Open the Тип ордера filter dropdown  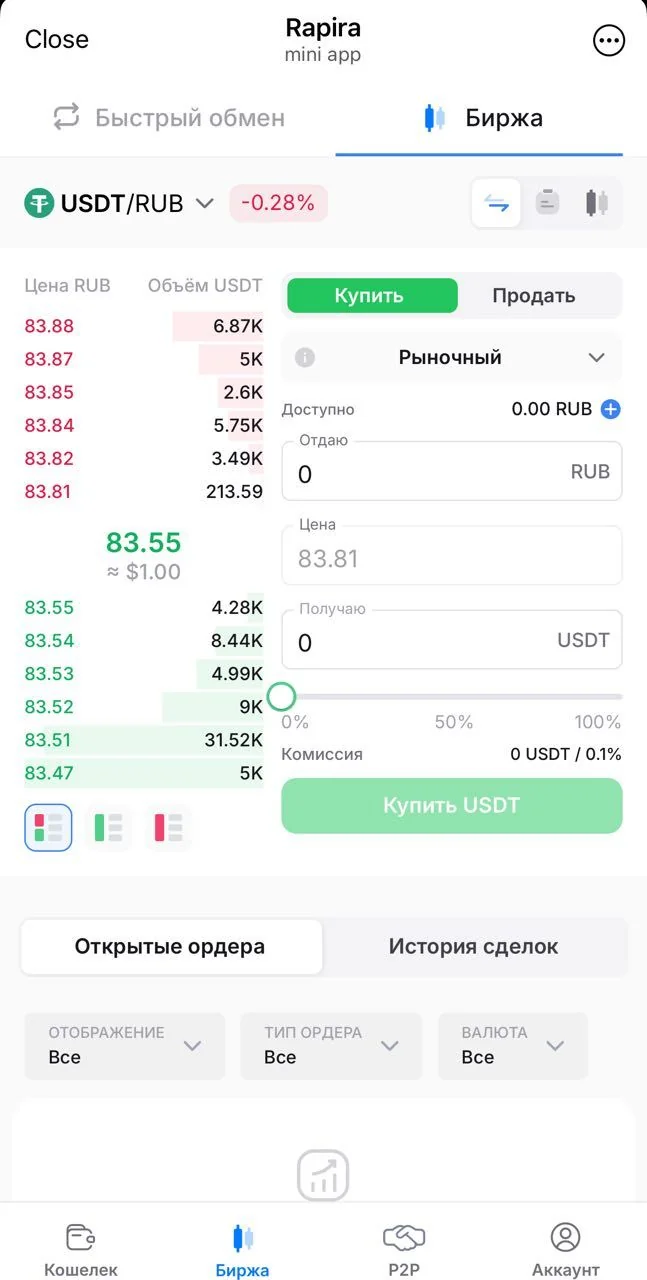pyautogui.click(x=331, y=1046)
